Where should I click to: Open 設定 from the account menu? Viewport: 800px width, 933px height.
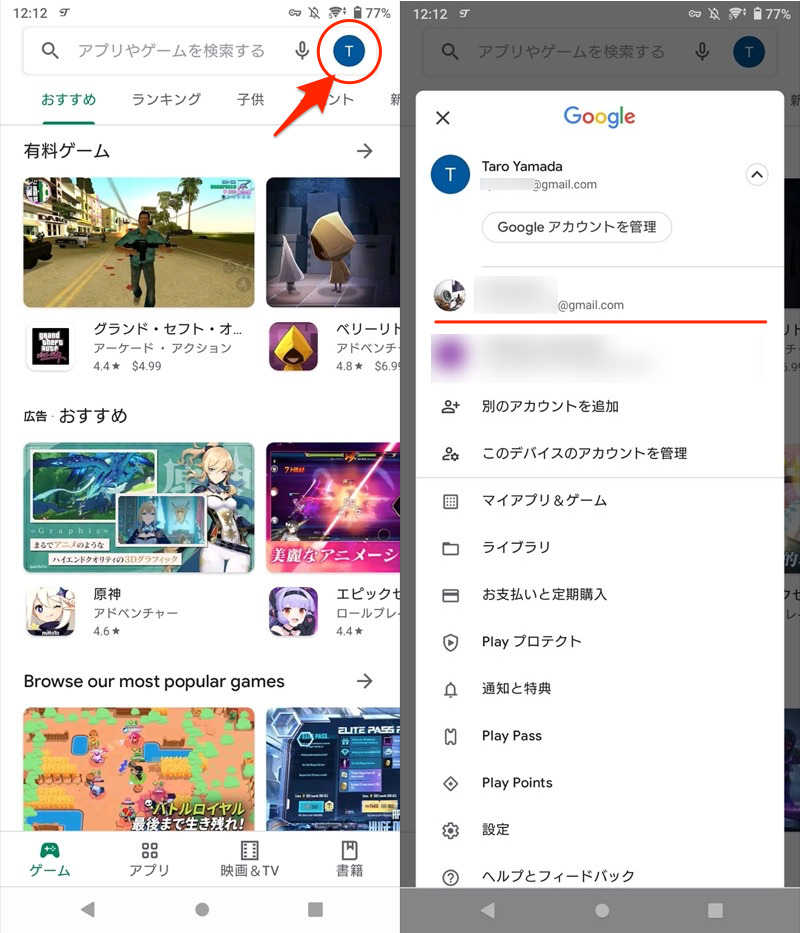495,829
